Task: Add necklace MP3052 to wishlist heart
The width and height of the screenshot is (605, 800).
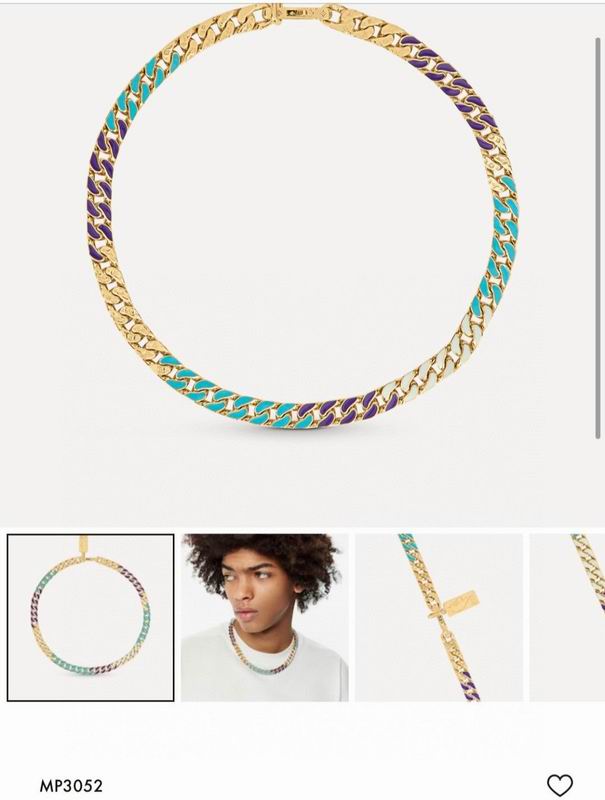Action: point(560,785)
